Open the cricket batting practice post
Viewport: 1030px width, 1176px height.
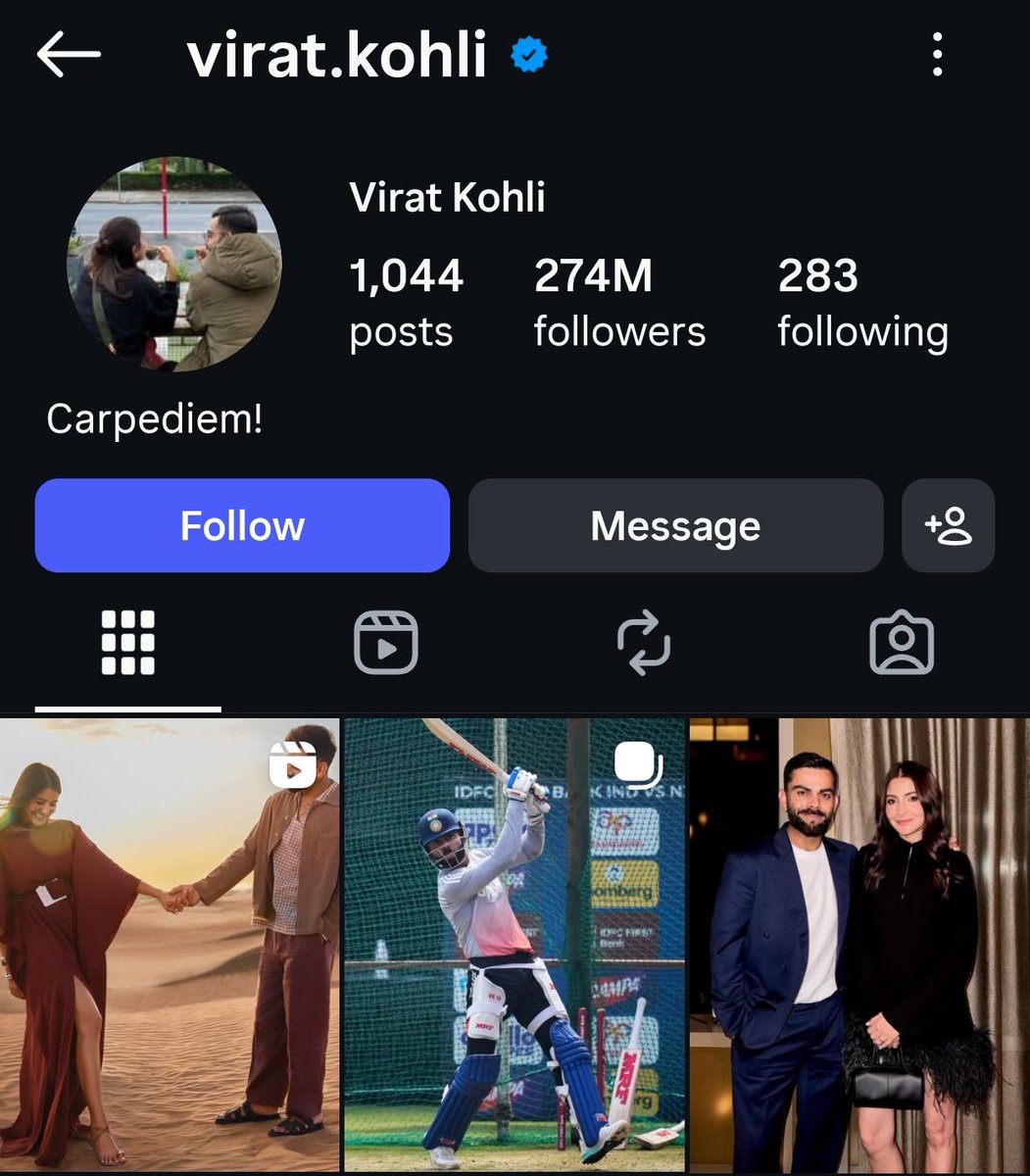[515, 945]
